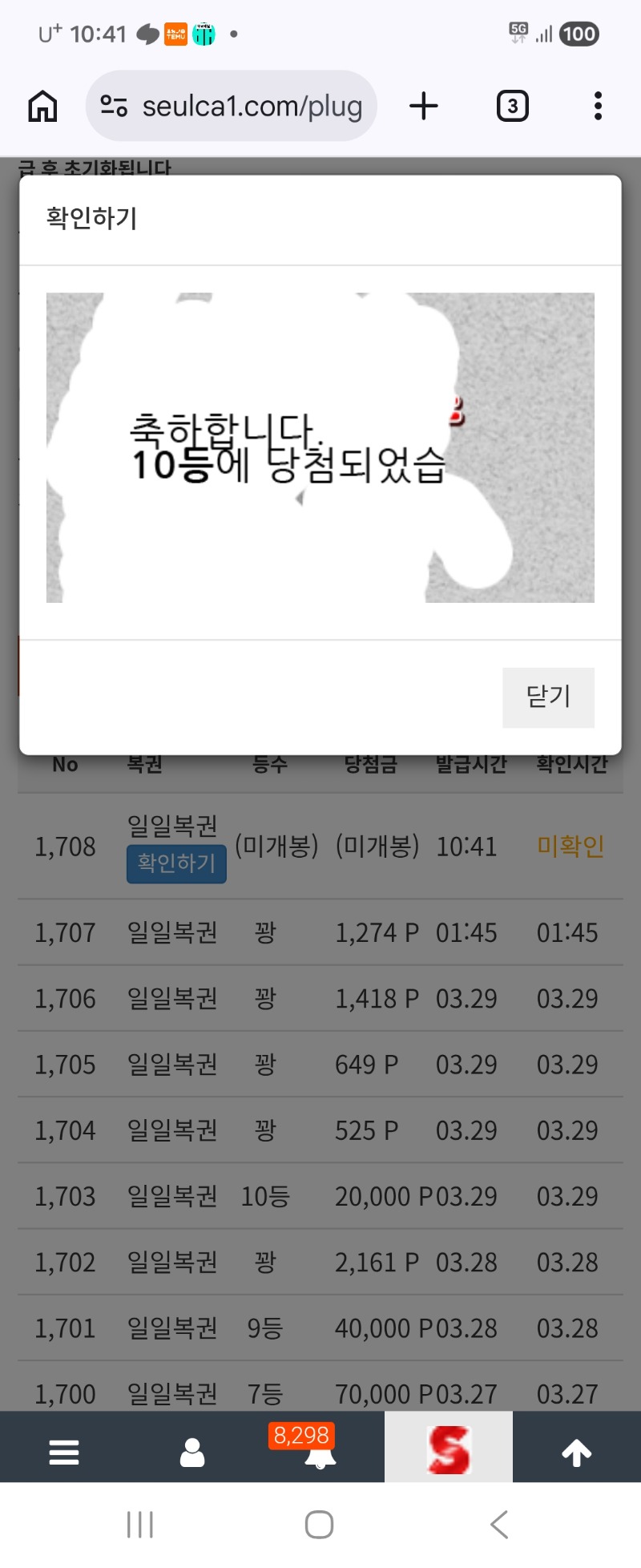Open the browser overflow menu
Screen dimensions: 641x1568
[x=598, y=106]
